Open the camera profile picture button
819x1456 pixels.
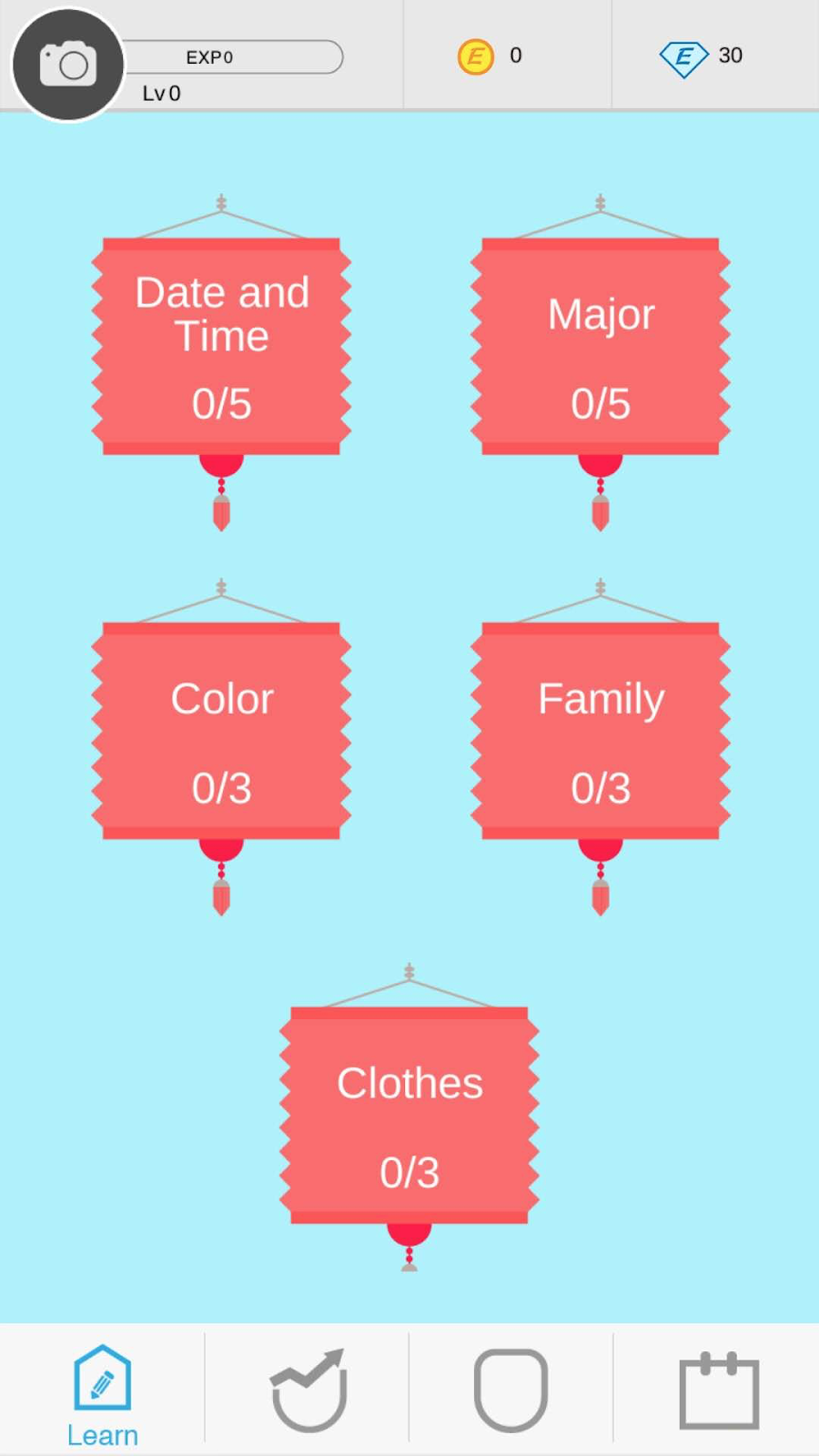pyautogui.click(x=67, y=65)
